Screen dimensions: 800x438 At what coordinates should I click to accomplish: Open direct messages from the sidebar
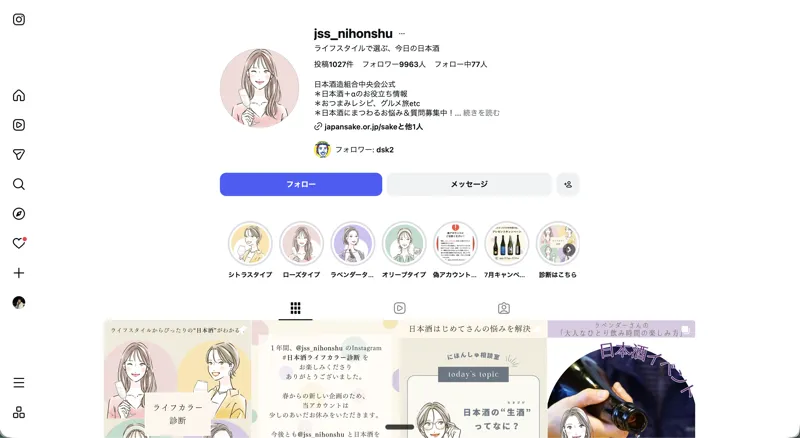pyautogui.click(x=19, y=155)
